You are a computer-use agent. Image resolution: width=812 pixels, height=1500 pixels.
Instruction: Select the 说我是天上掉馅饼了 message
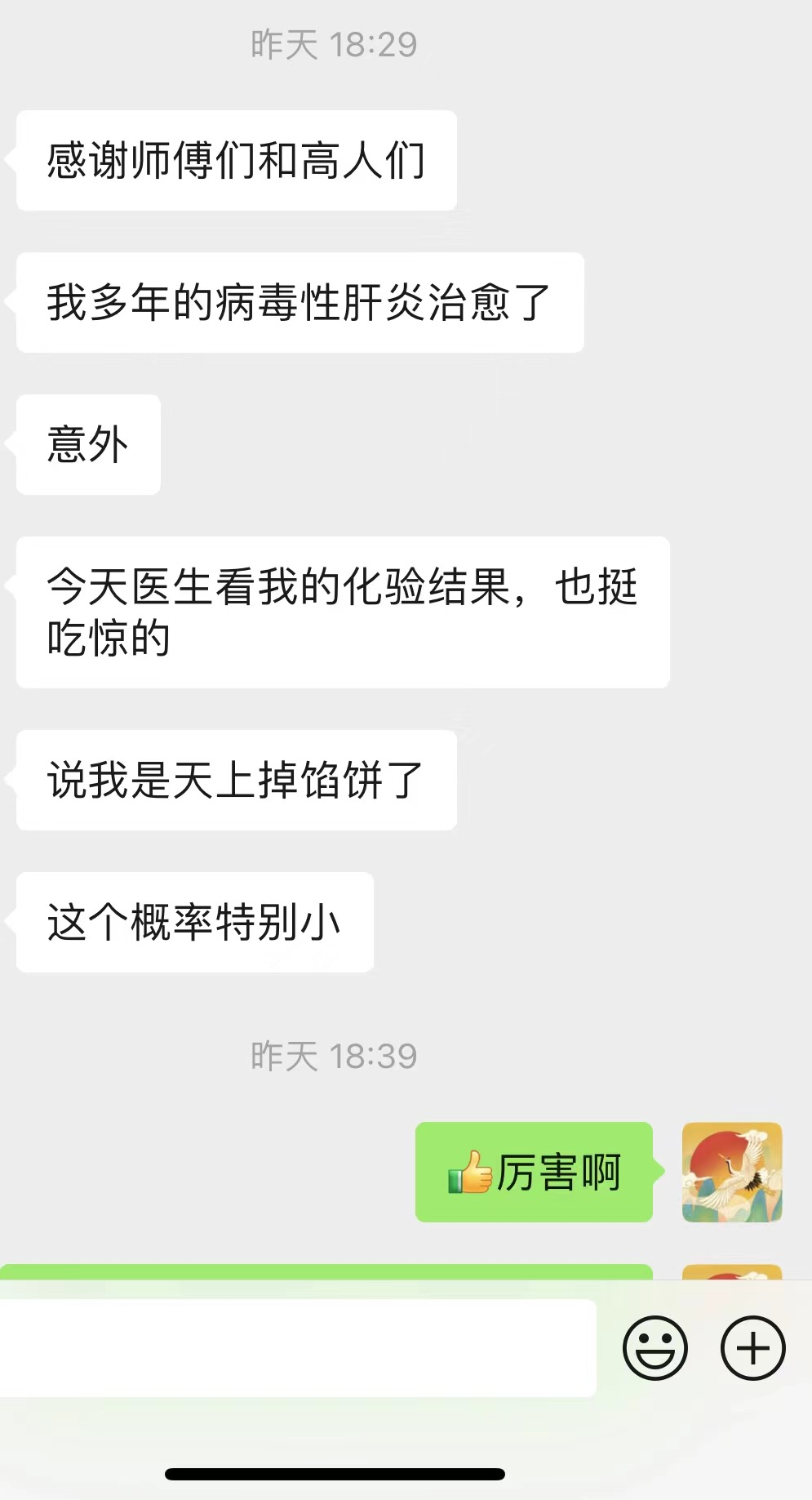235,780
